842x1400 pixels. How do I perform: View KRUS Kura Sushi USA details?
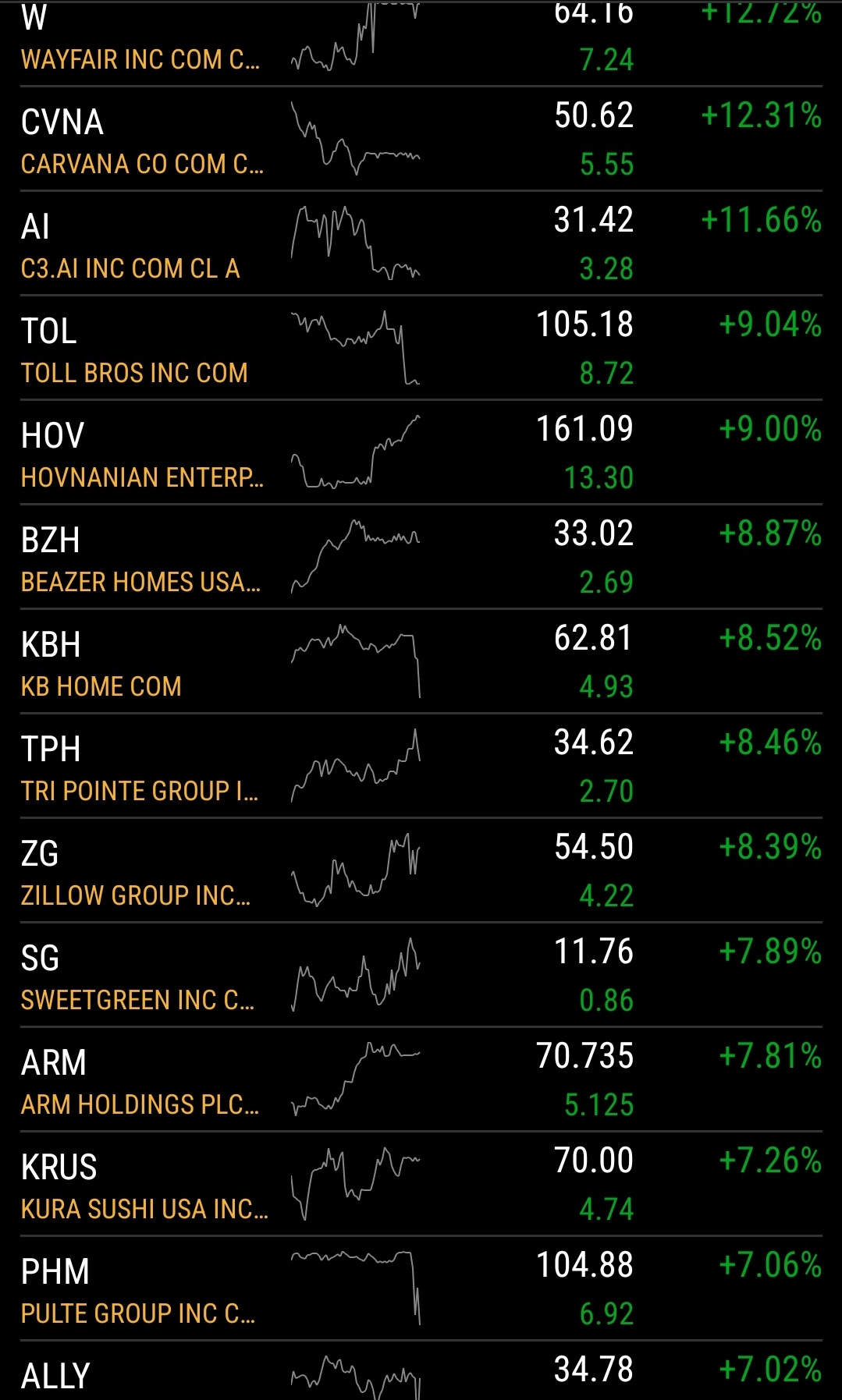421,1184
